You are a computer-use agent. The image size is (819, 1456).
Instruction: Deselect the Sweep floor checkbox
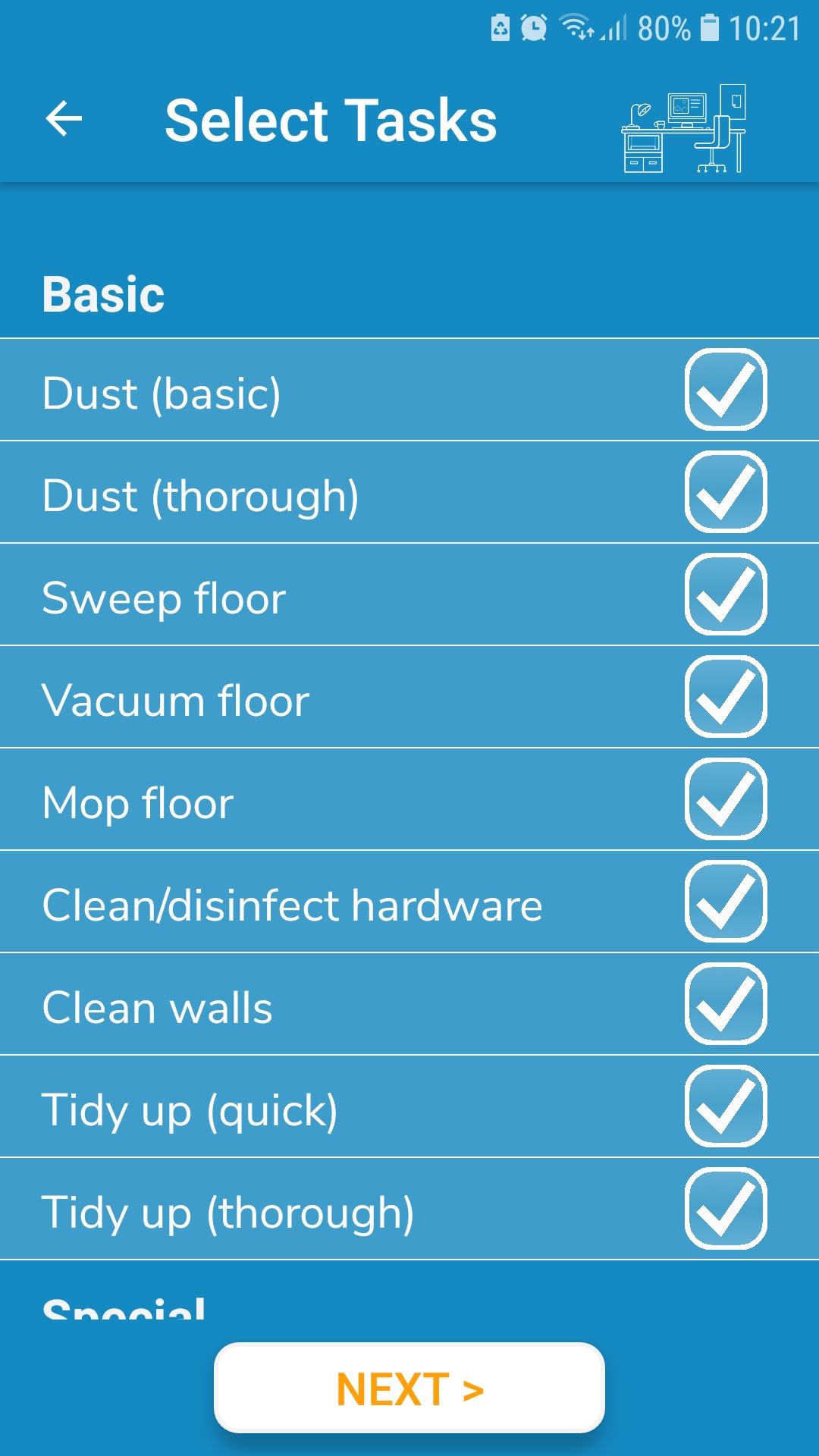[726, 595]
